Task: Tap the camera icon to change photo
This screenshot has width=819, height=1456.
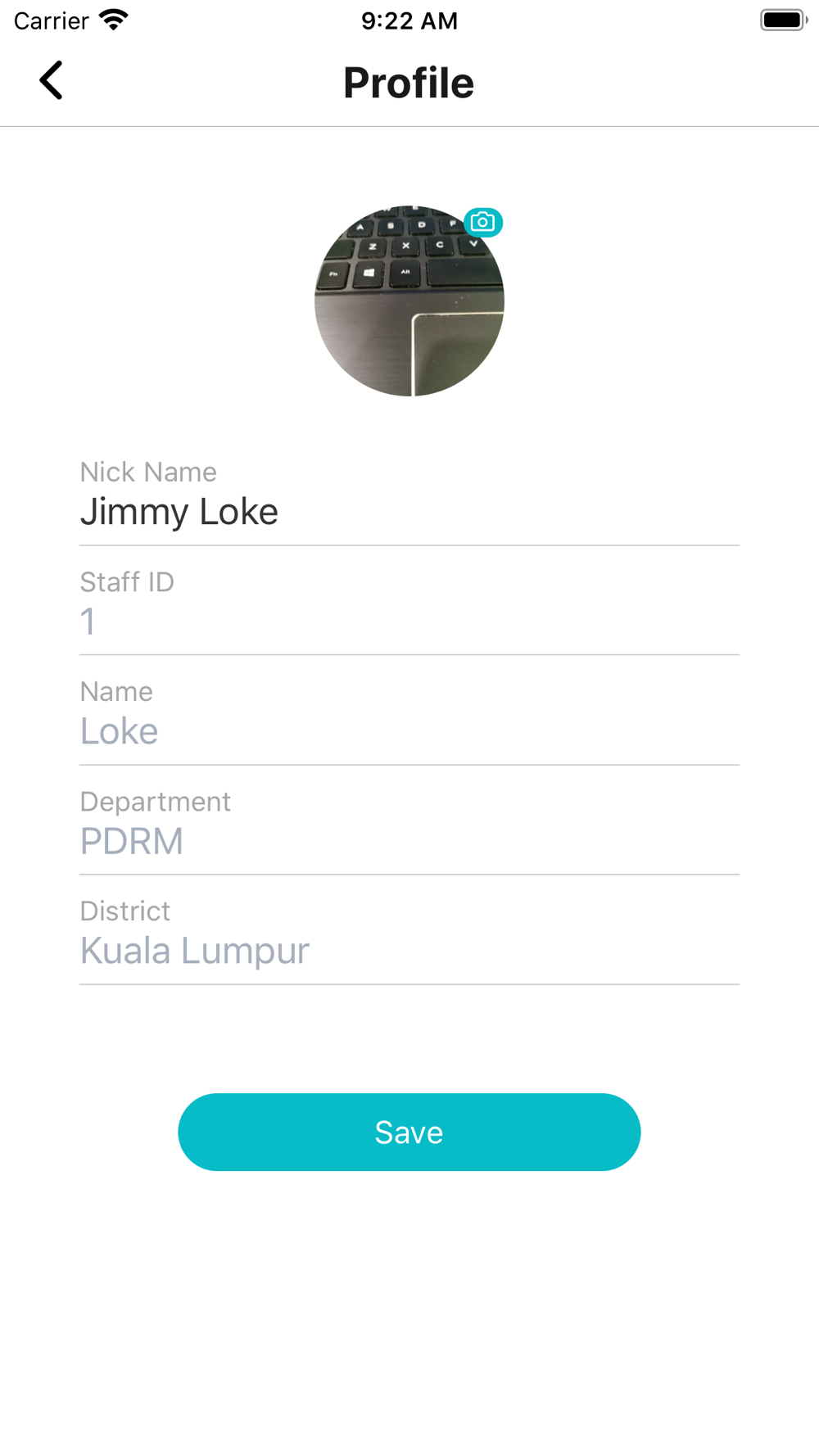Action: click(x=483, y=222)
